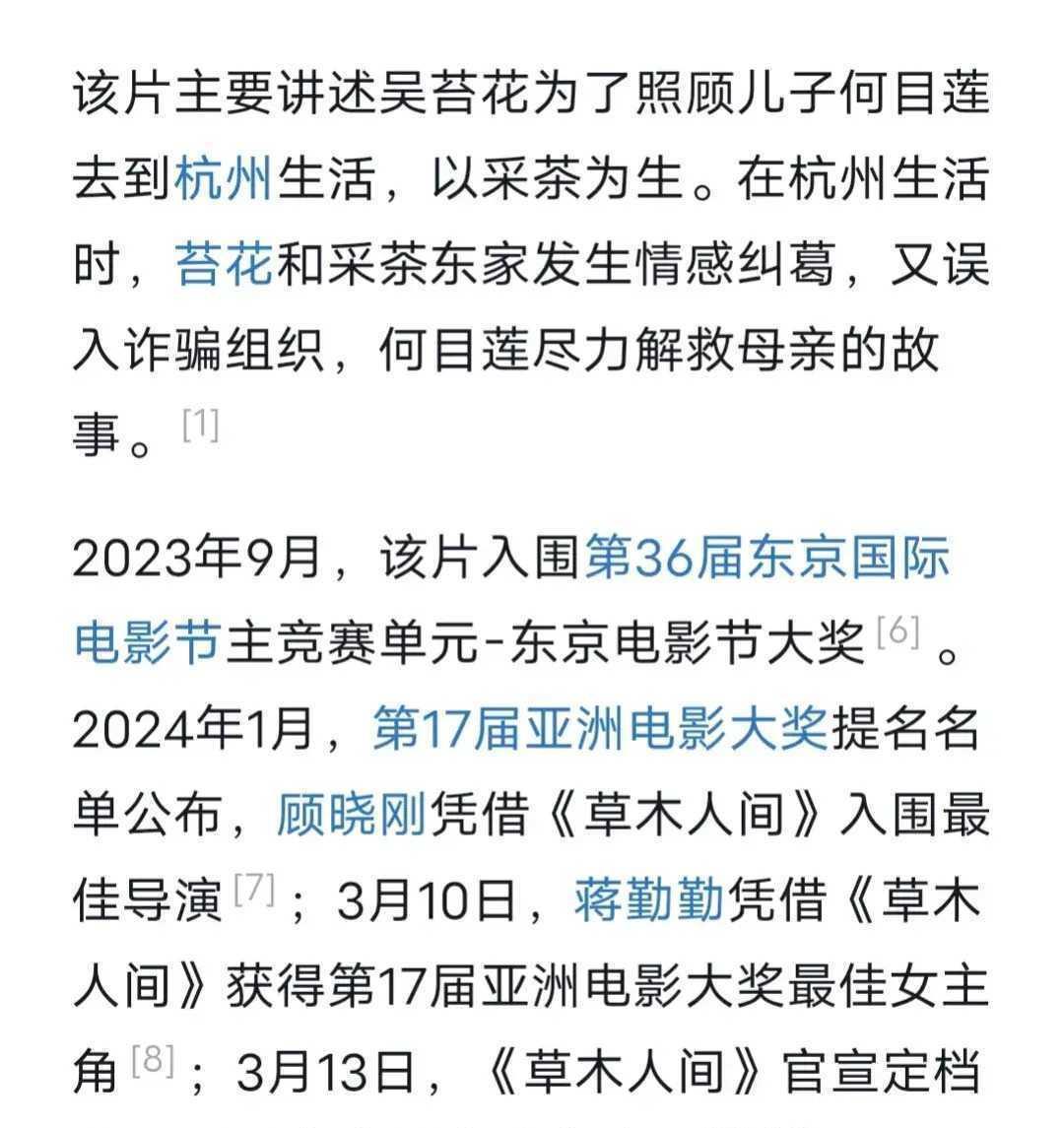This screenshot has width=1064, height=1128.
Task: Tap reference footnote [6]
Action: (x=898, y=632)
